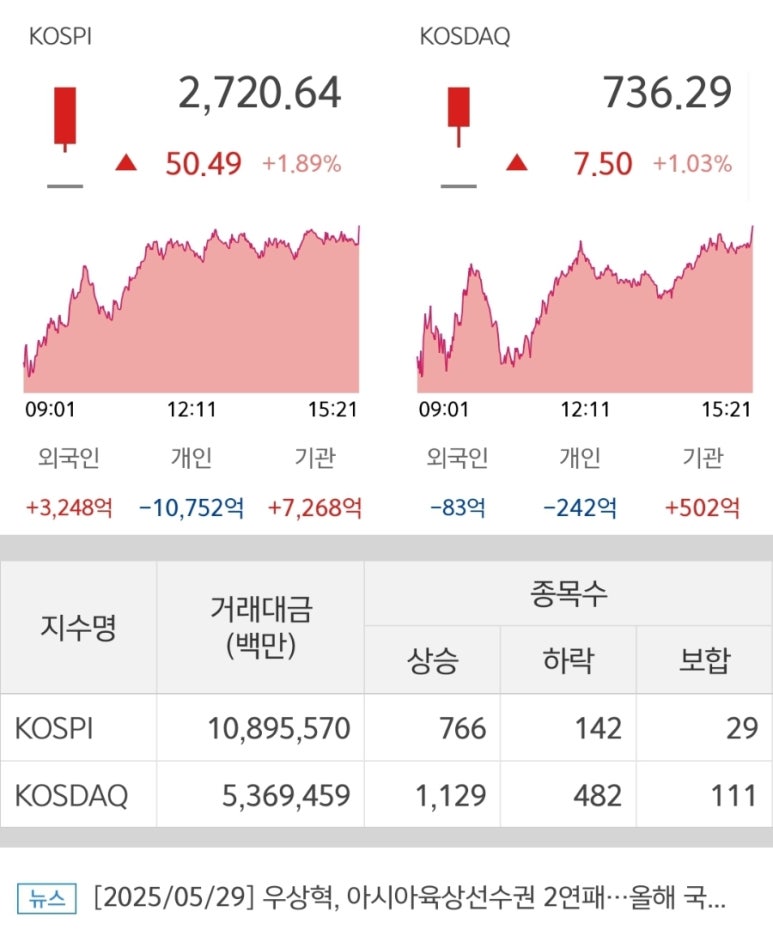
Task: Click the 뉴스 badge icon
Action: (47, 899)
